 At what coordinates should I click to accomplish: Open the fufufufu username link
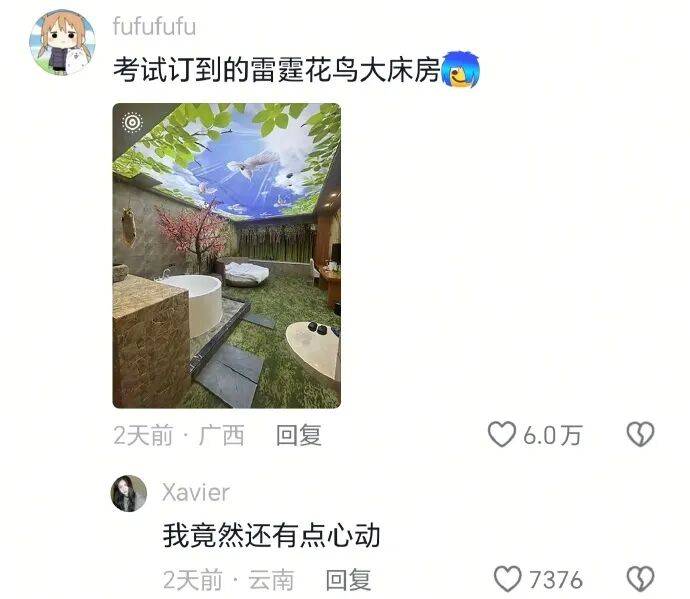[x=155, y=27]
